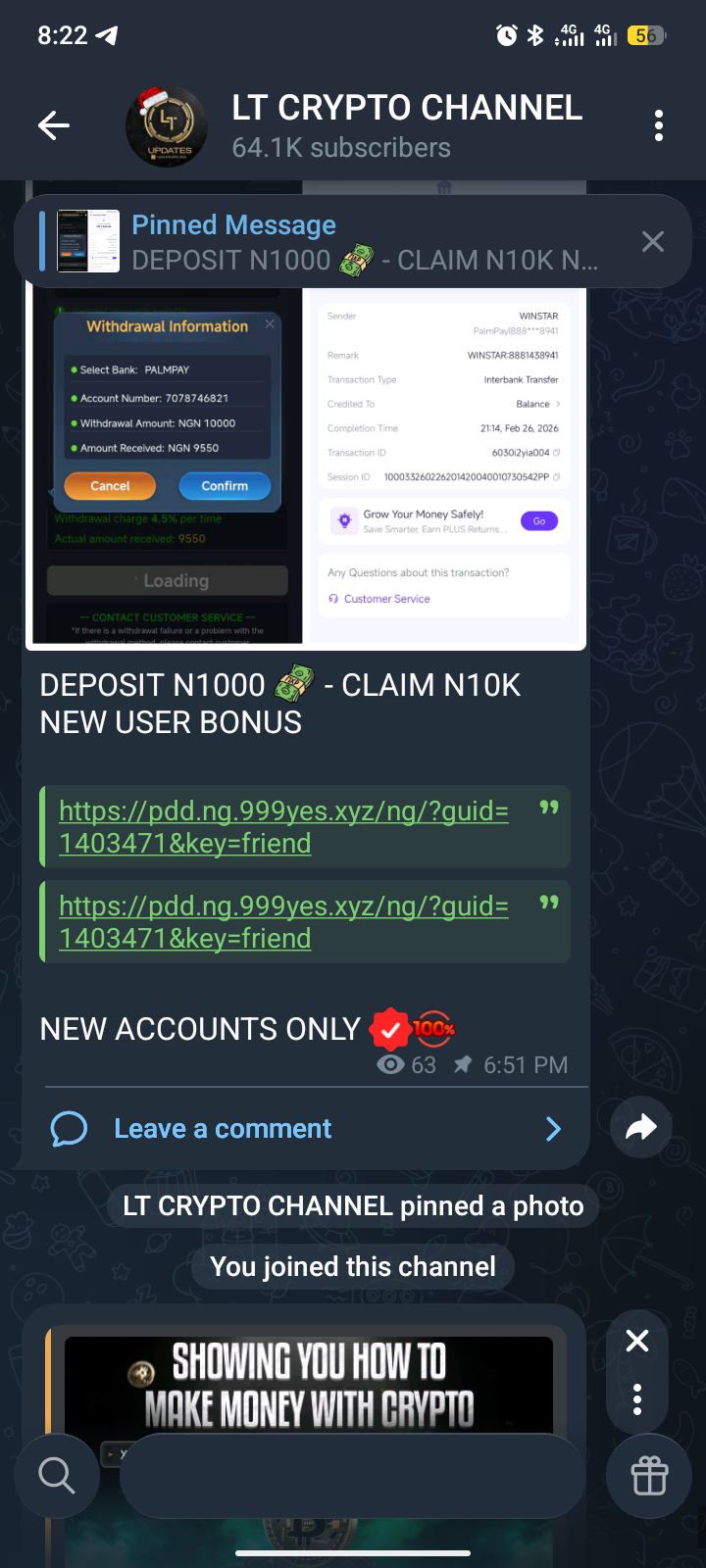The height and width of the screenshot is (1568, 706).
Task: Open the floating panel's more options
Action: point(637,1399)
